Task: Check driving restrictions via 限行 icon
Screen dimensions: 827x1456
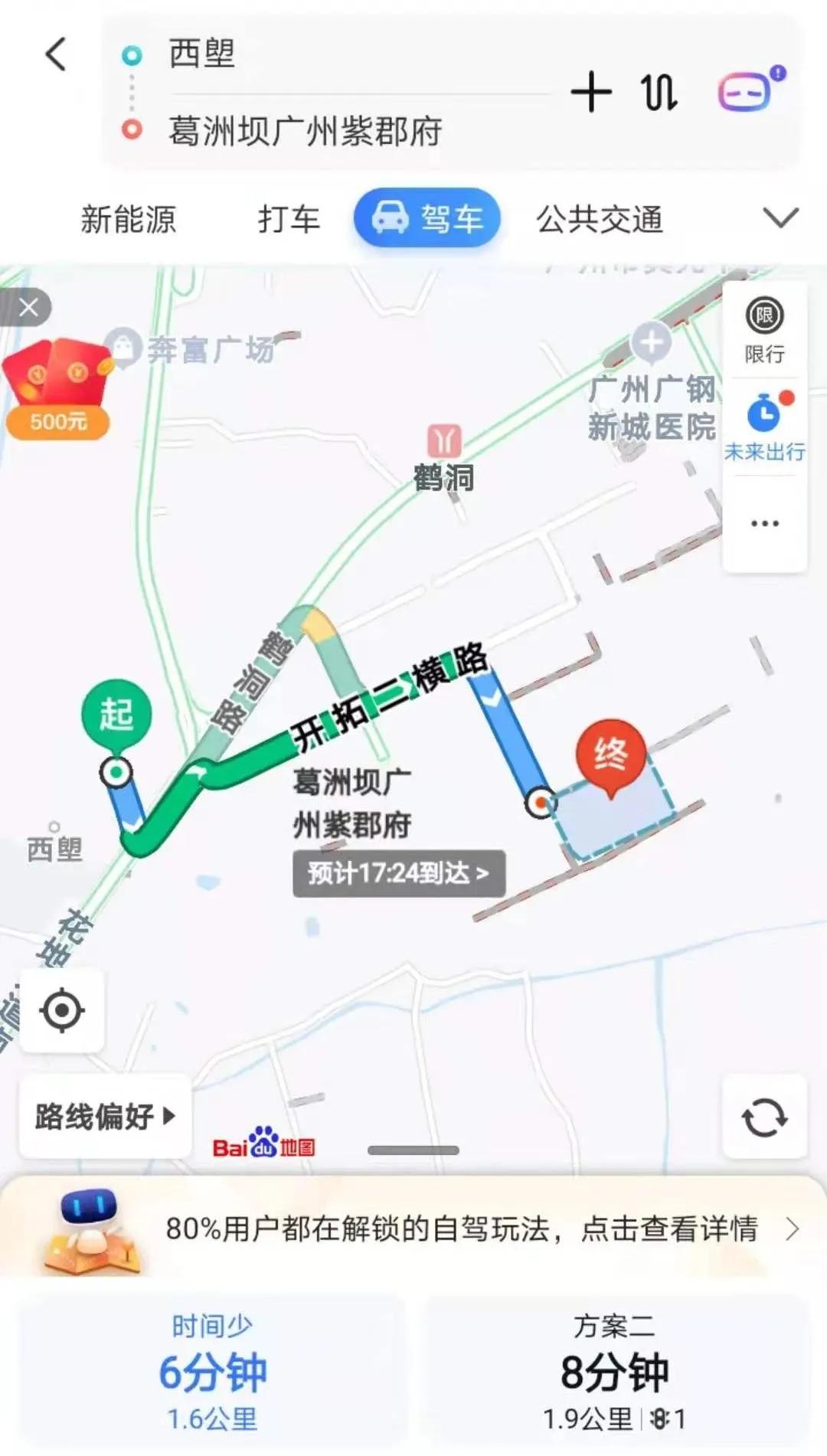Action: (x=763, y=316)
